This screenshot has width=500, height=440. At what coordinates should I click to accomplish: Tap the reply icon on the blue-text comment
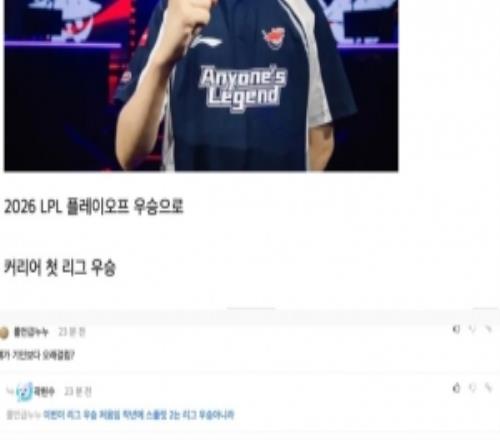pyautogui.click(x=489, y=388)
